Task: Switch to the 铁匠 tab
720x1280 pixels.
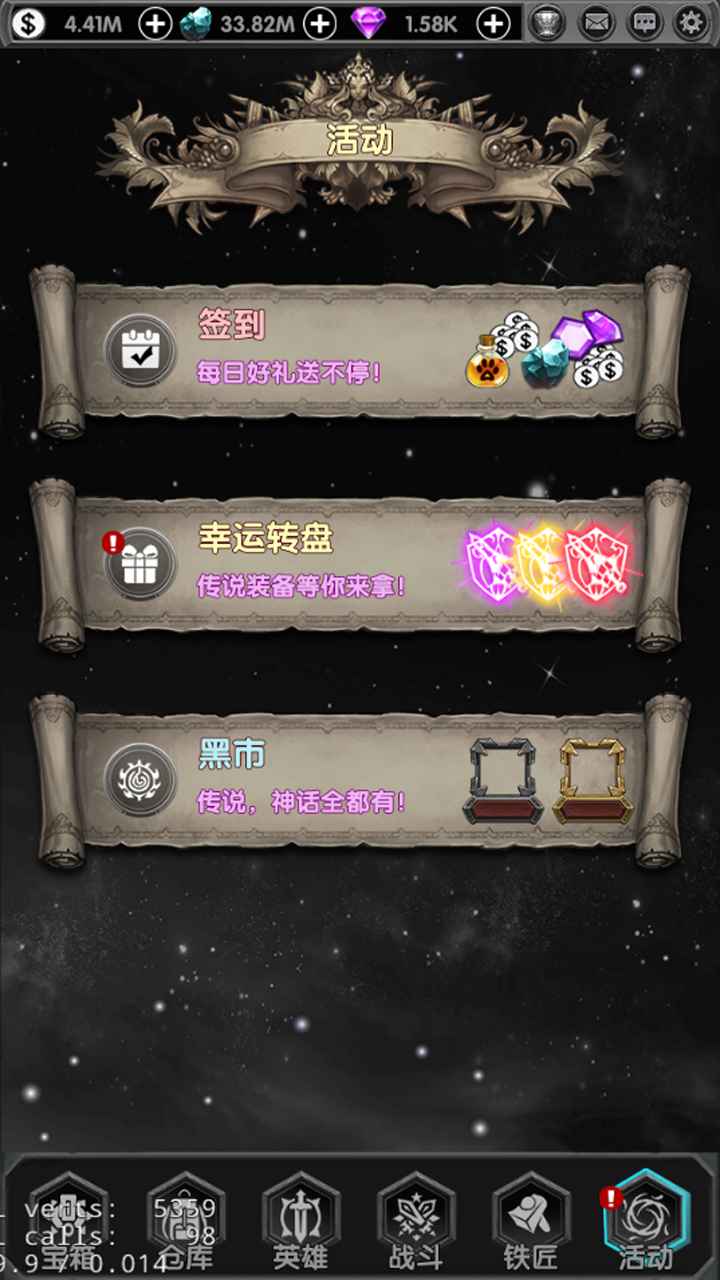Action: coord(532,1222)
